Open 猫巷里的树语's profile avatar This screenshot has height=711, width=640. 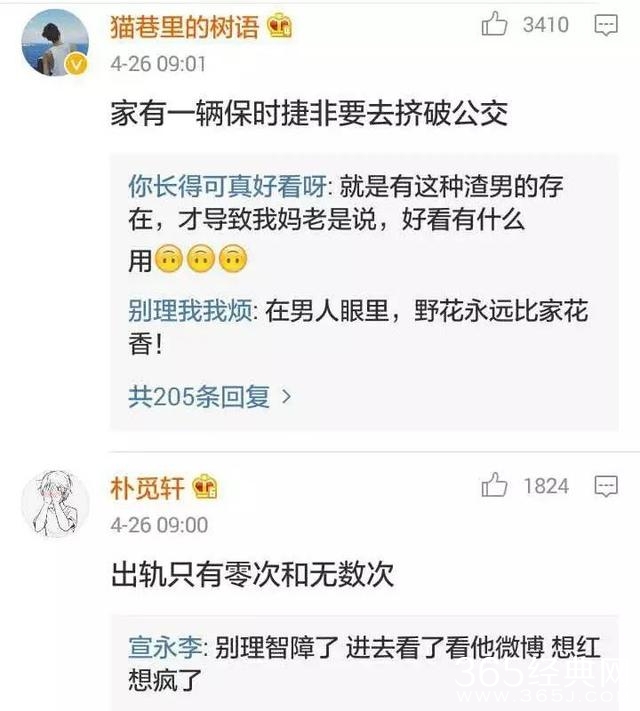[x=55, y=42]
